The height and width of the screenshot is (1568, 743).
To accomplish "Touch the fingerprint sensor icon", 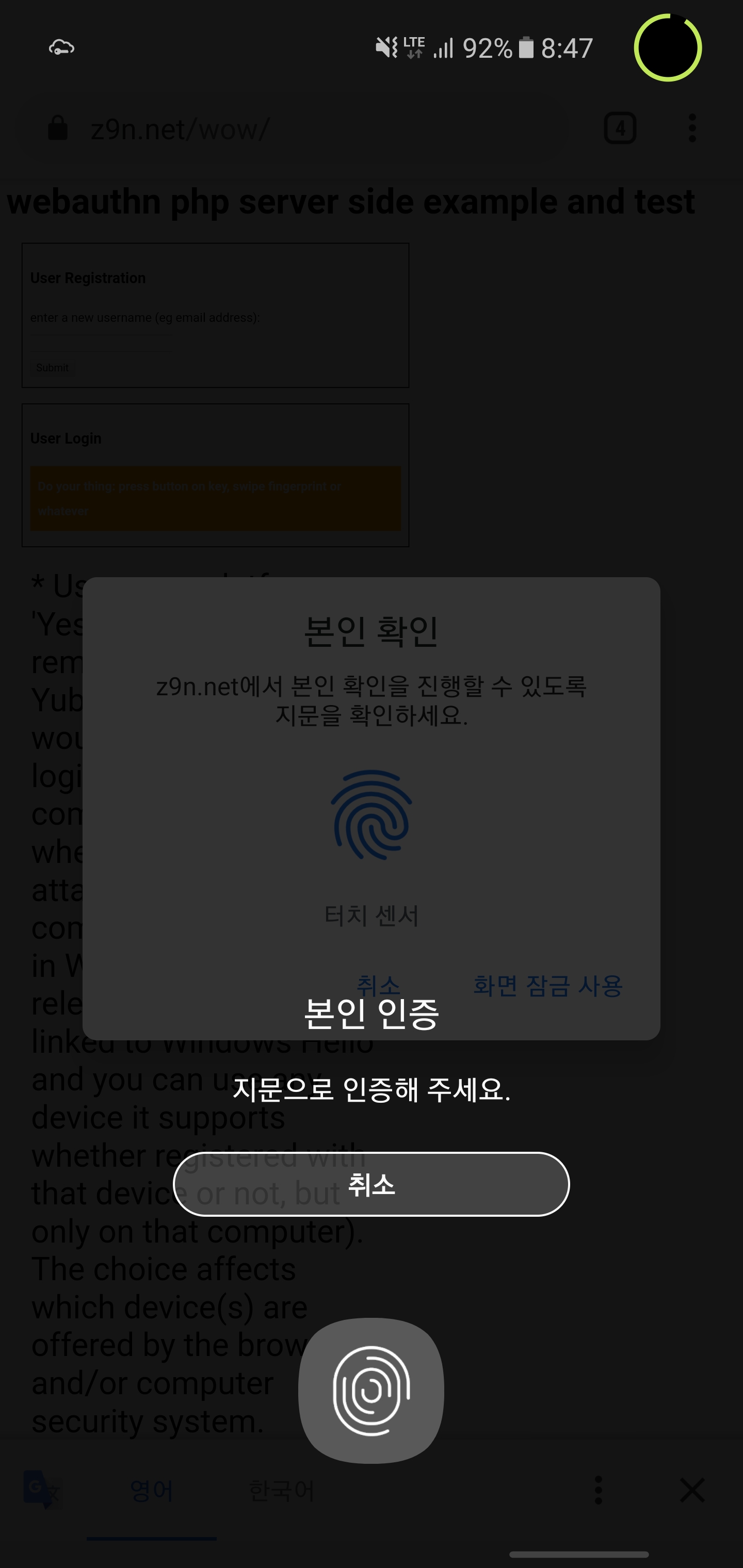I will point(371,1390).
